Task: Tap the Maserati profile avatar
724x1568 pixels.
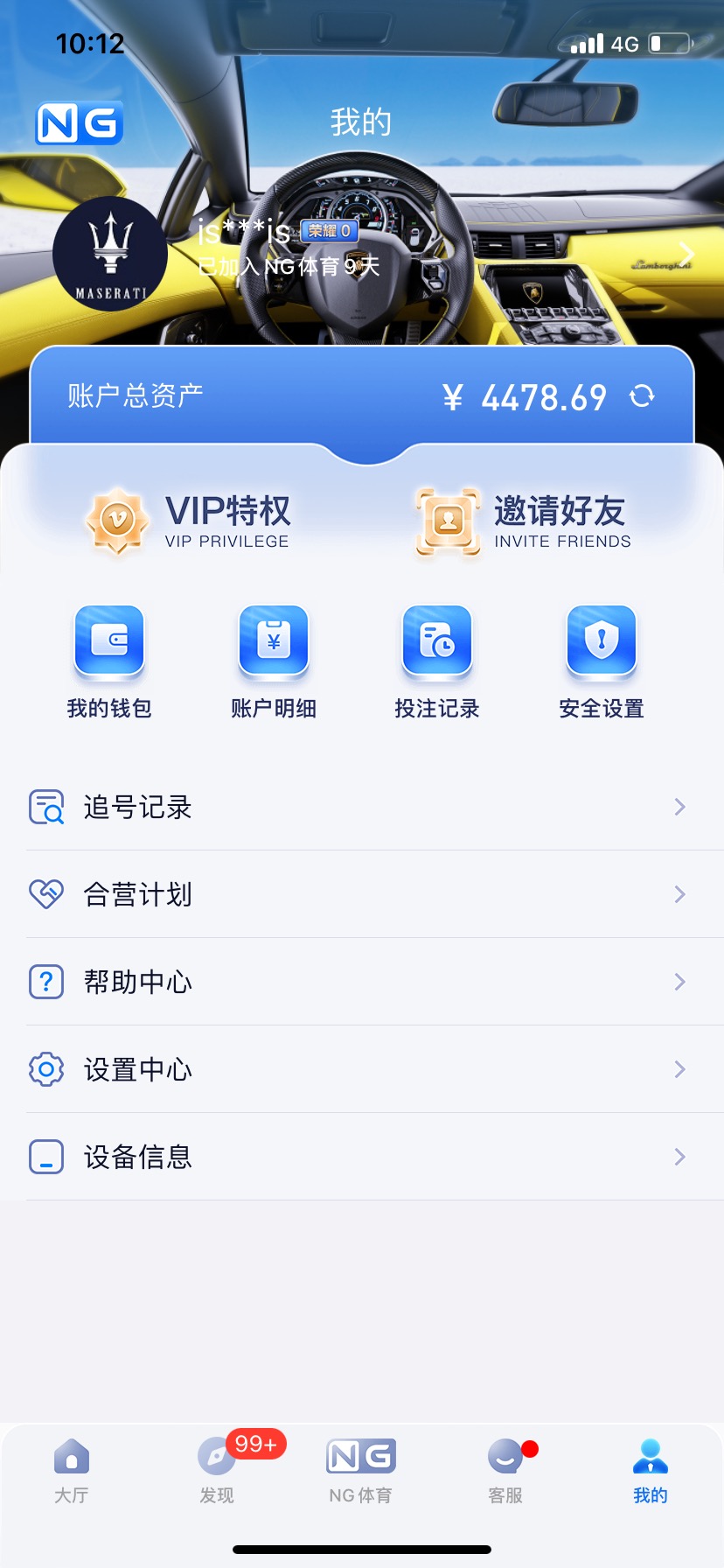Action: (110, 255)
